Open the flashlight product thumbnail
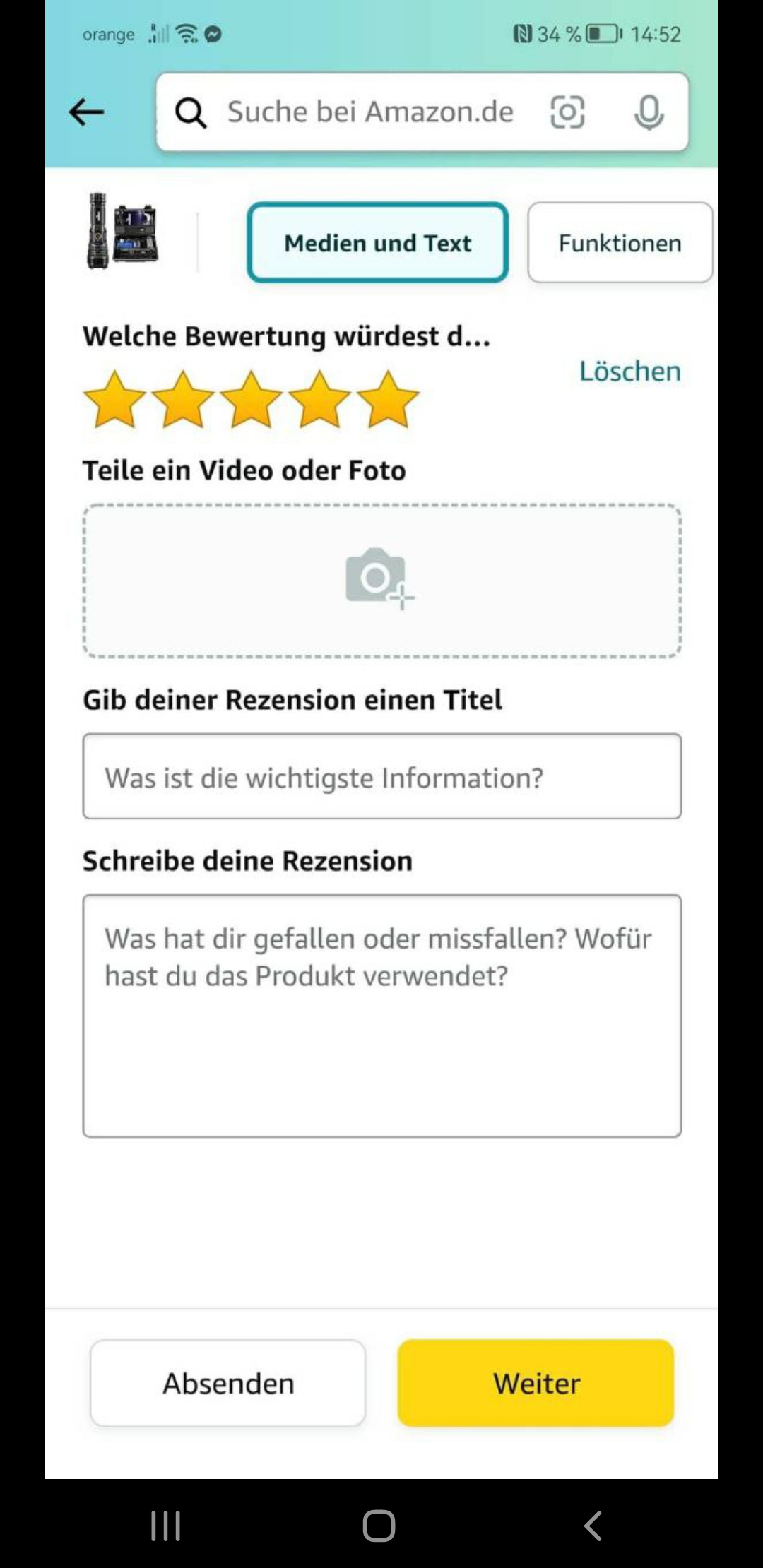Image resolution: width=763 pixels, height=1568 pixels. click(123, 231)
